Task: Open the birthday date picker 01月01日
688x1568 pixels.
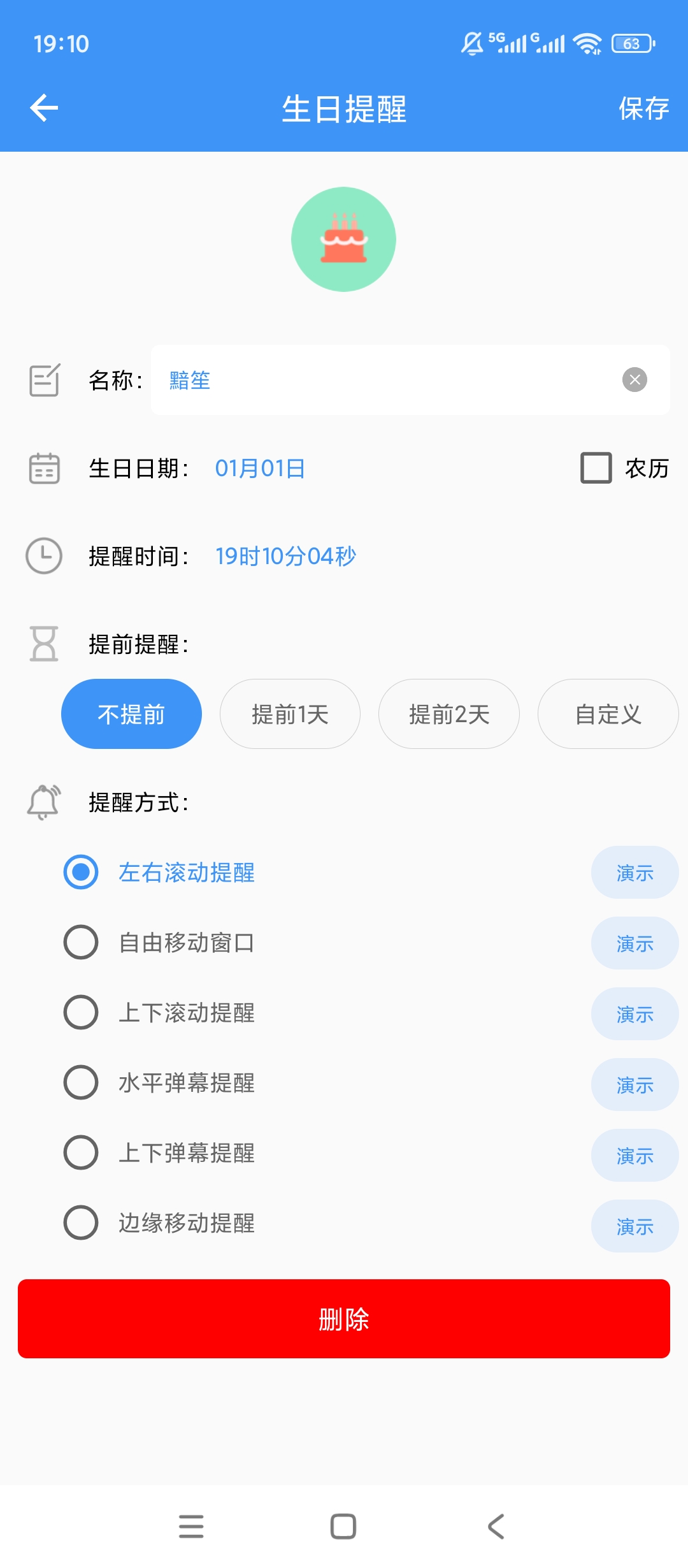Action: click(260, 468)
